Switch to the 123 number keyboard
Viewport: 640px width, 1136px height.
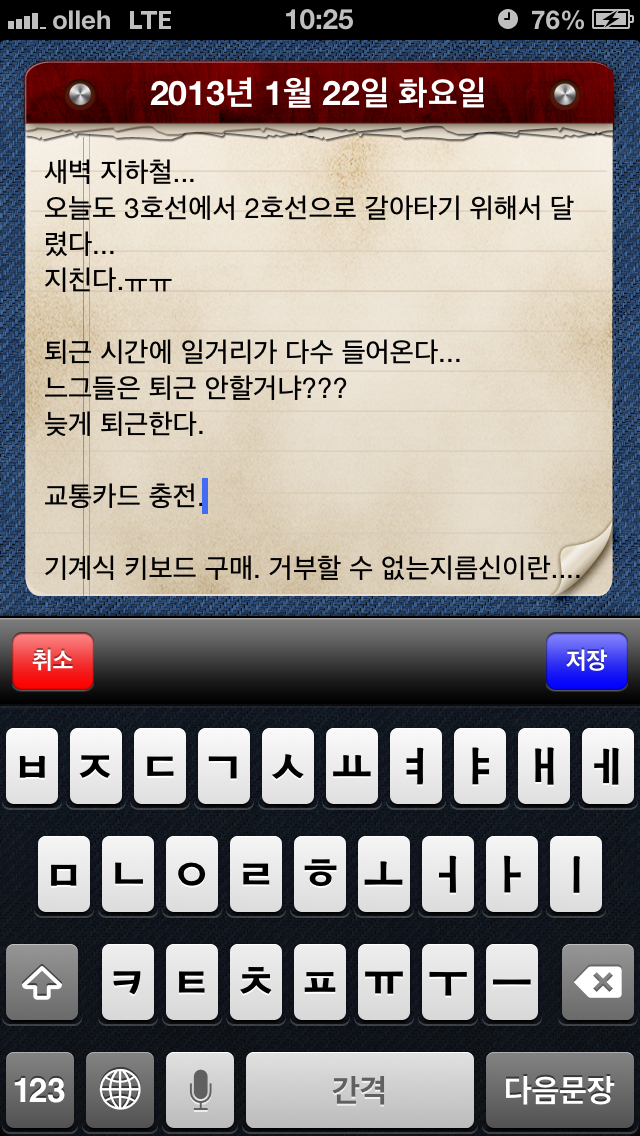pyautogui.click(x=40, y=1090)
